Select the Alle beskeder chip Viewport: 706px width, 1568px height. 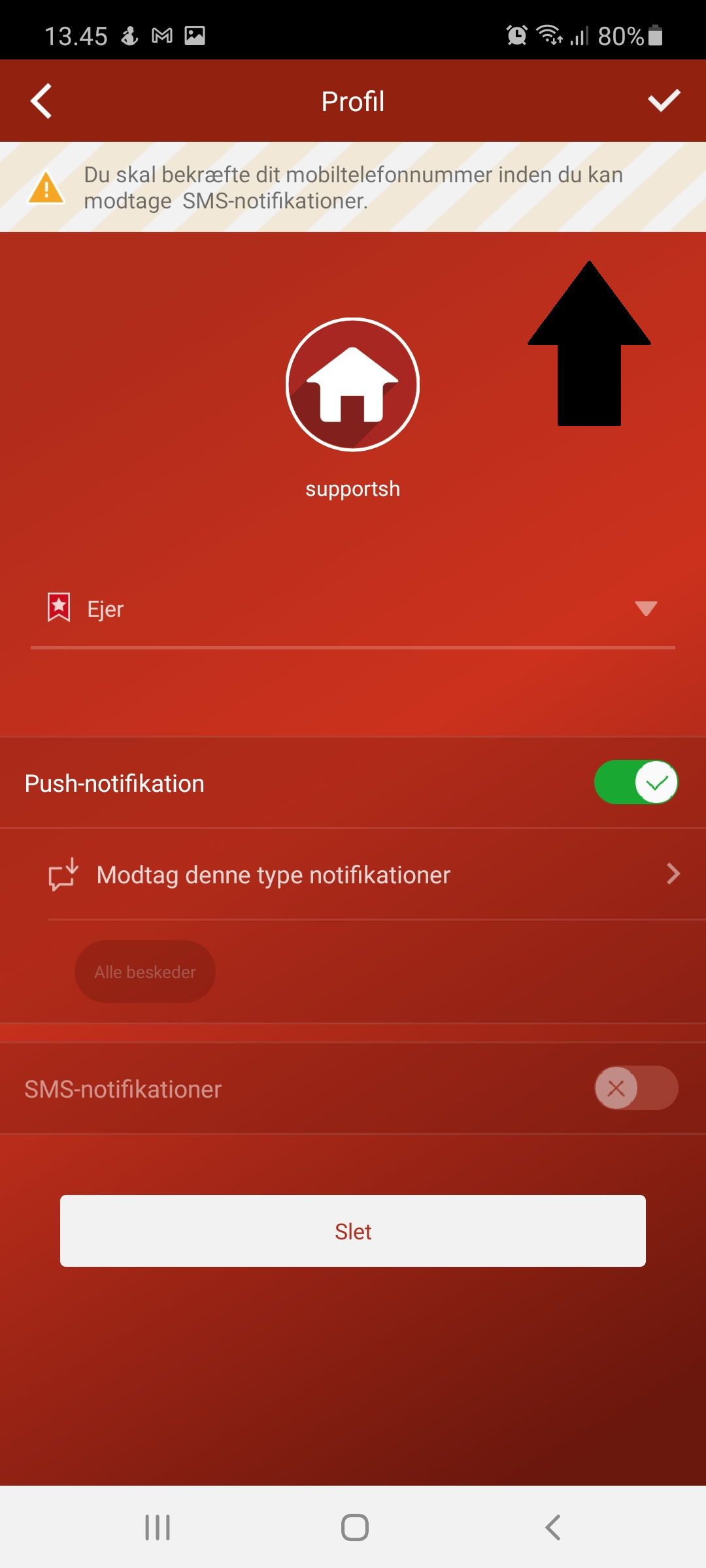[144, 972]
